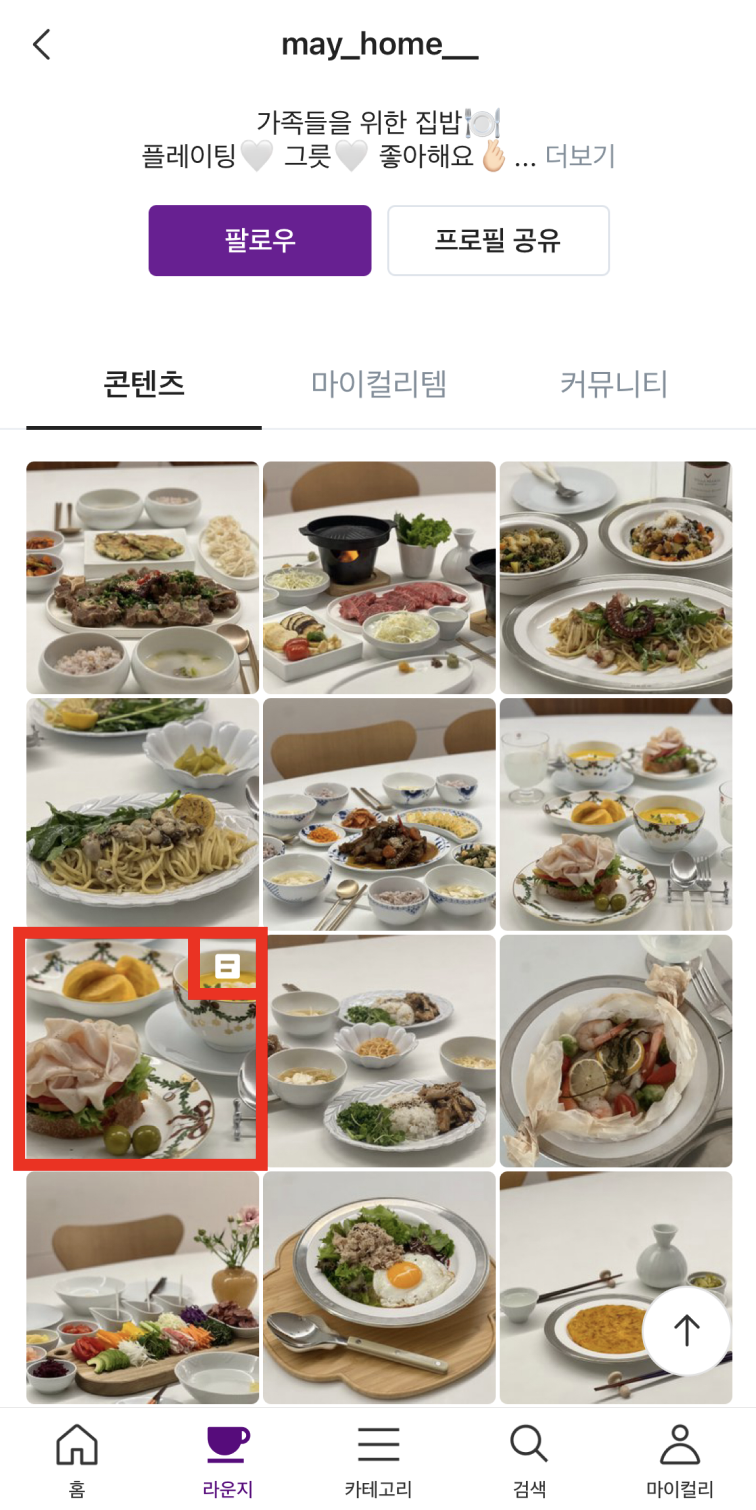The height and width of the screenshot is (1510, 756).
Task: Toggle following may_home__ with 팔로우
Action: (259, 240)
